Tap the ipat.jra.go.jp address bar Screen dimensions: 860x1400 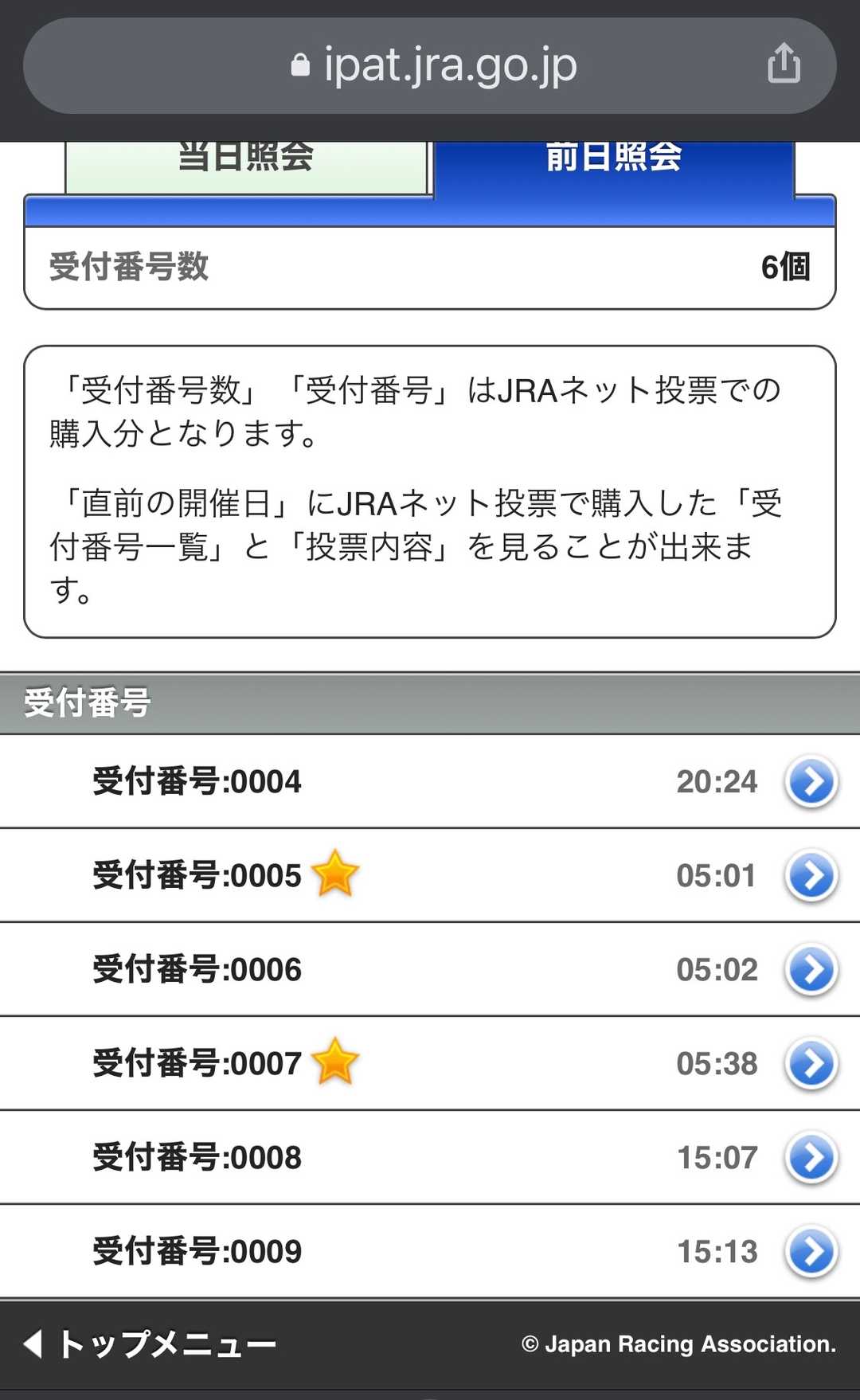(434, 65)
